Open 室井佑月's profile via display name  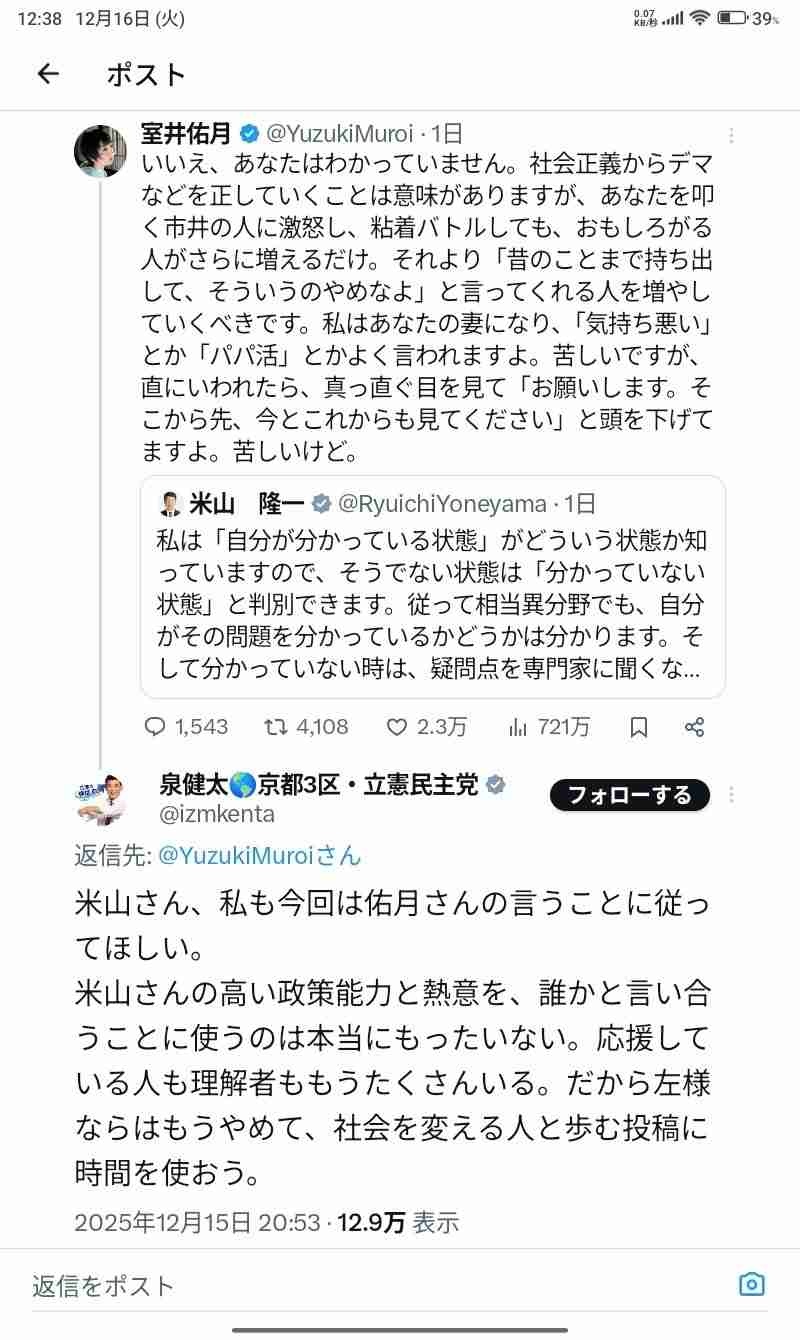click(x=186, y=133)
